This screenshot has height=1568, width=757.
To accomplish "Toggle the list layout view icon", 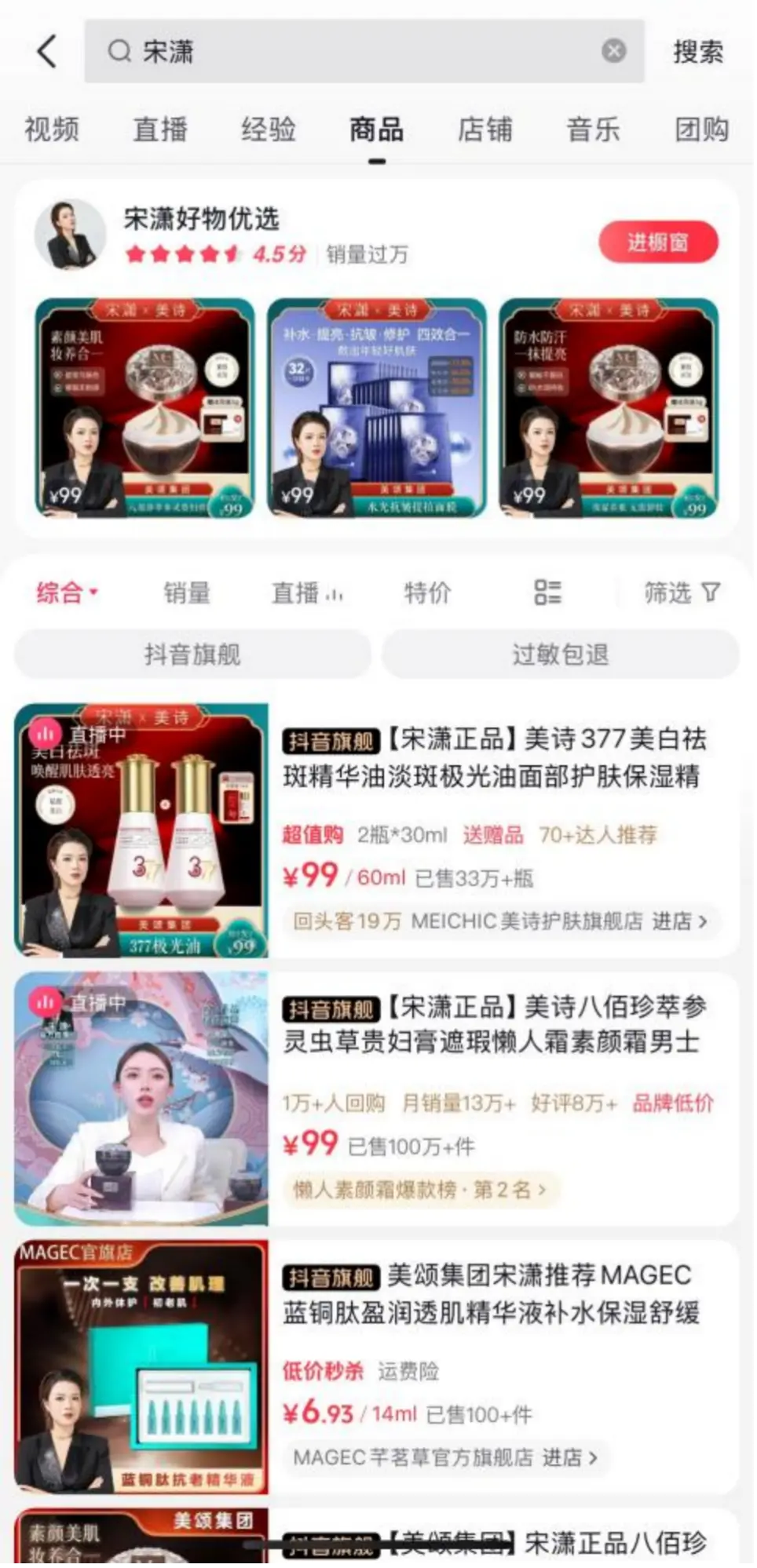I will tap(547, 593).
